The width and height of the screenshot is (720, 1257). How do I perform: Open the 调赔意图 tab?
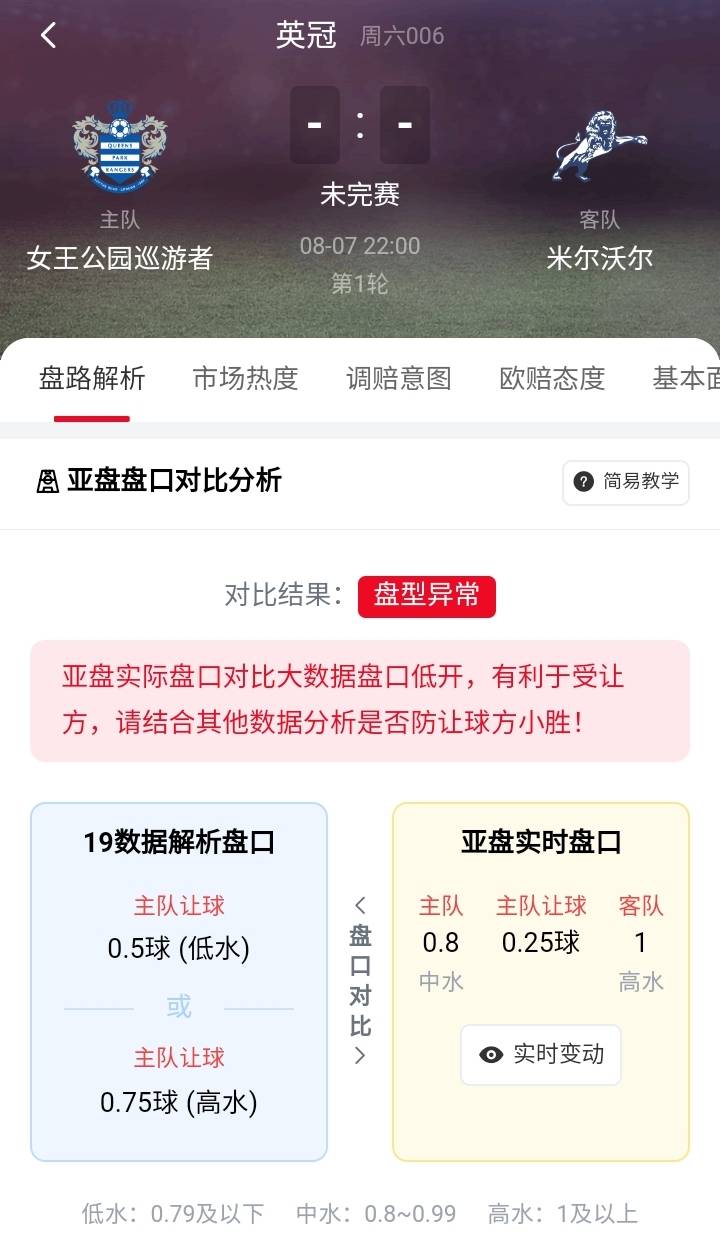[398, 378]
